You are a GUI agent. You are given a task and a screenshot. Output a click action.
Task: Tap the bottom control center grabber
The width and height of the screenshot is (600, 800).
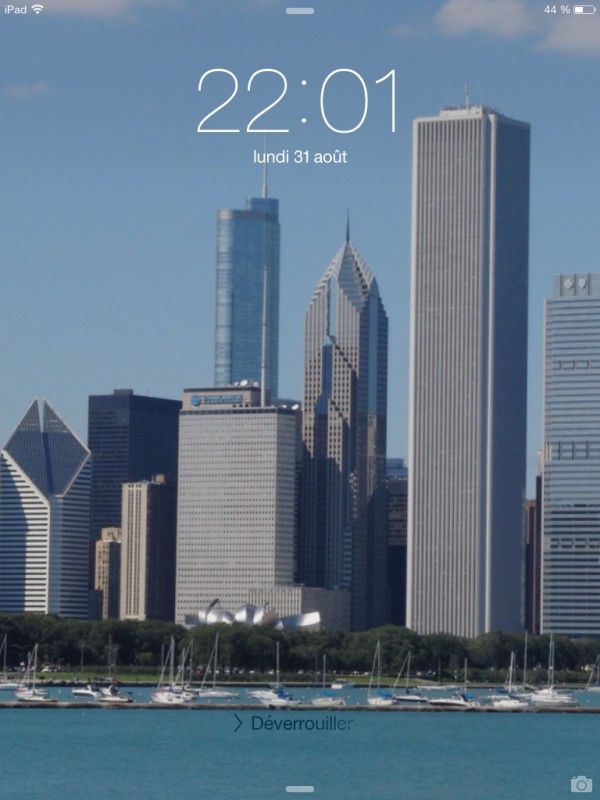tap(300, 790)
